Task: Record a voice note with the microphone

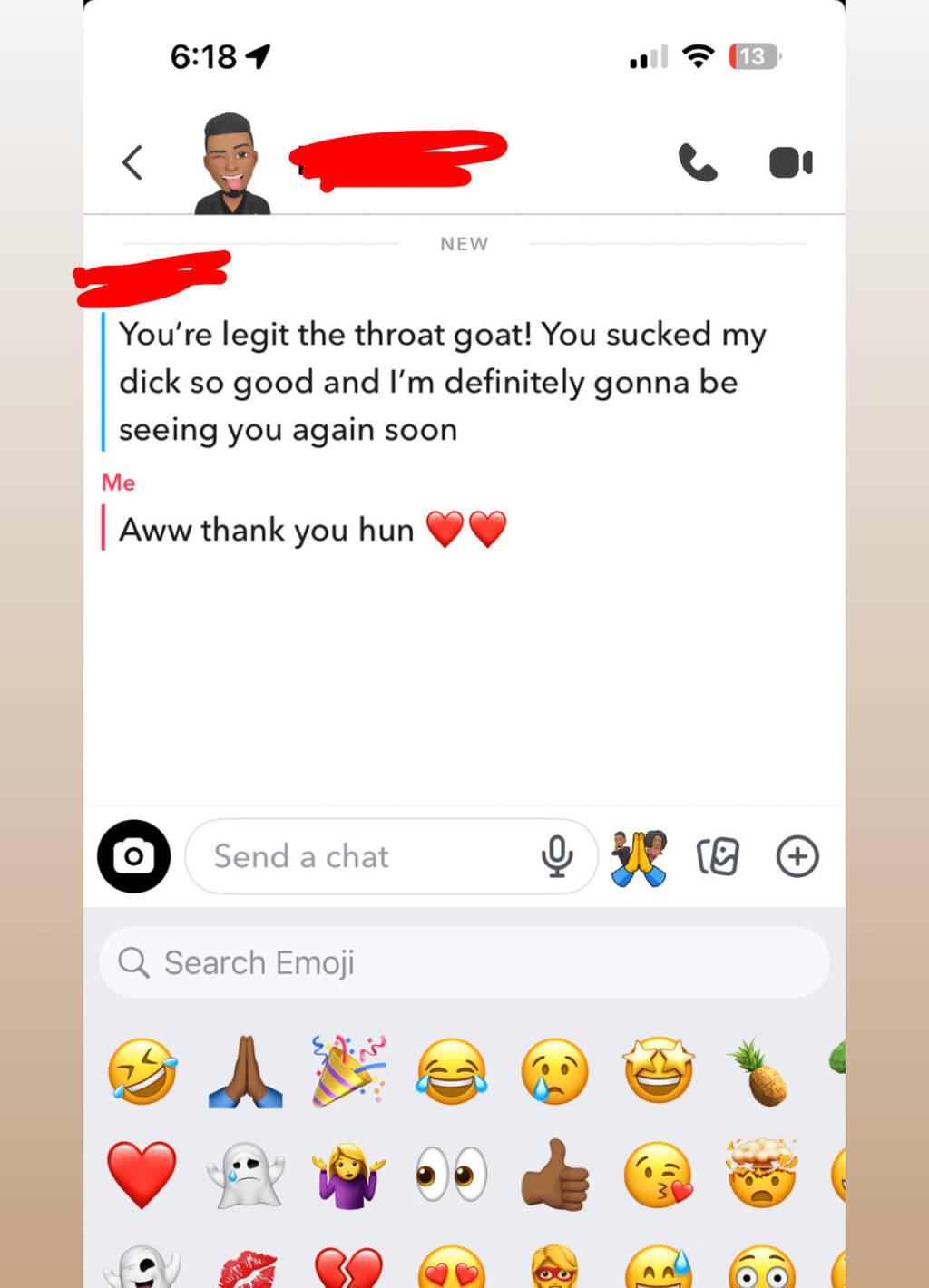Action: 556,856
